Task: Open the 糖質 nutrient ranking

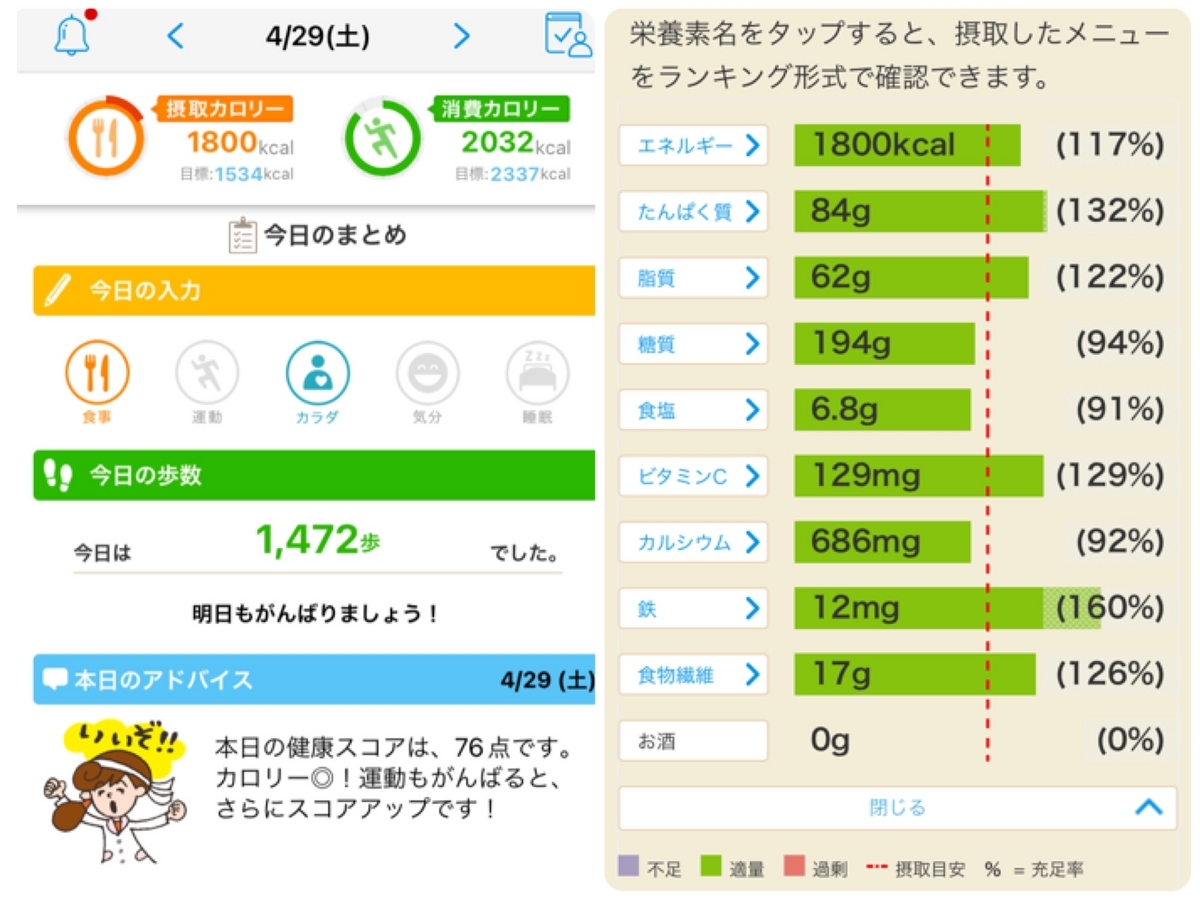Action: pos(693,343)
